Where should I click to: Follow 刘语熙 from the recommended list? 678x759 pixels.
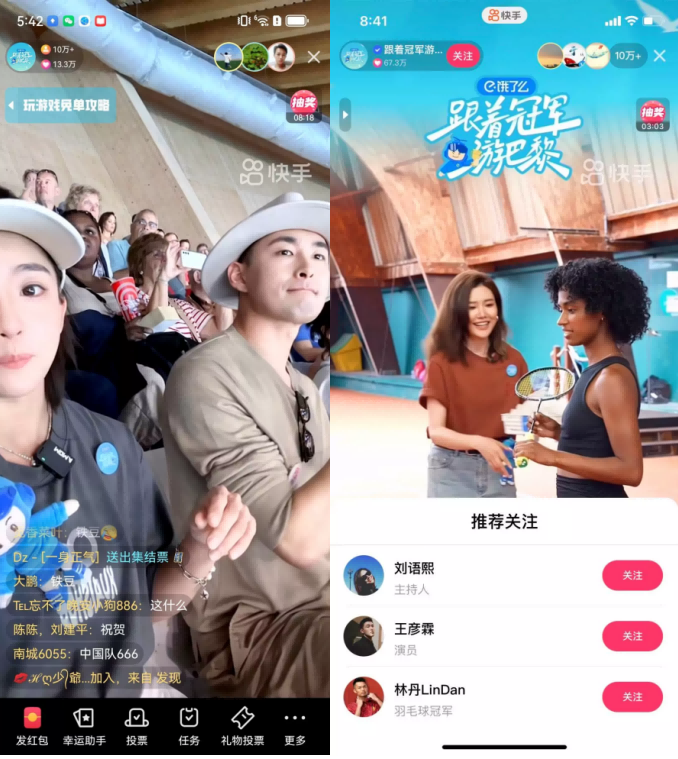[x=632, y=576]
